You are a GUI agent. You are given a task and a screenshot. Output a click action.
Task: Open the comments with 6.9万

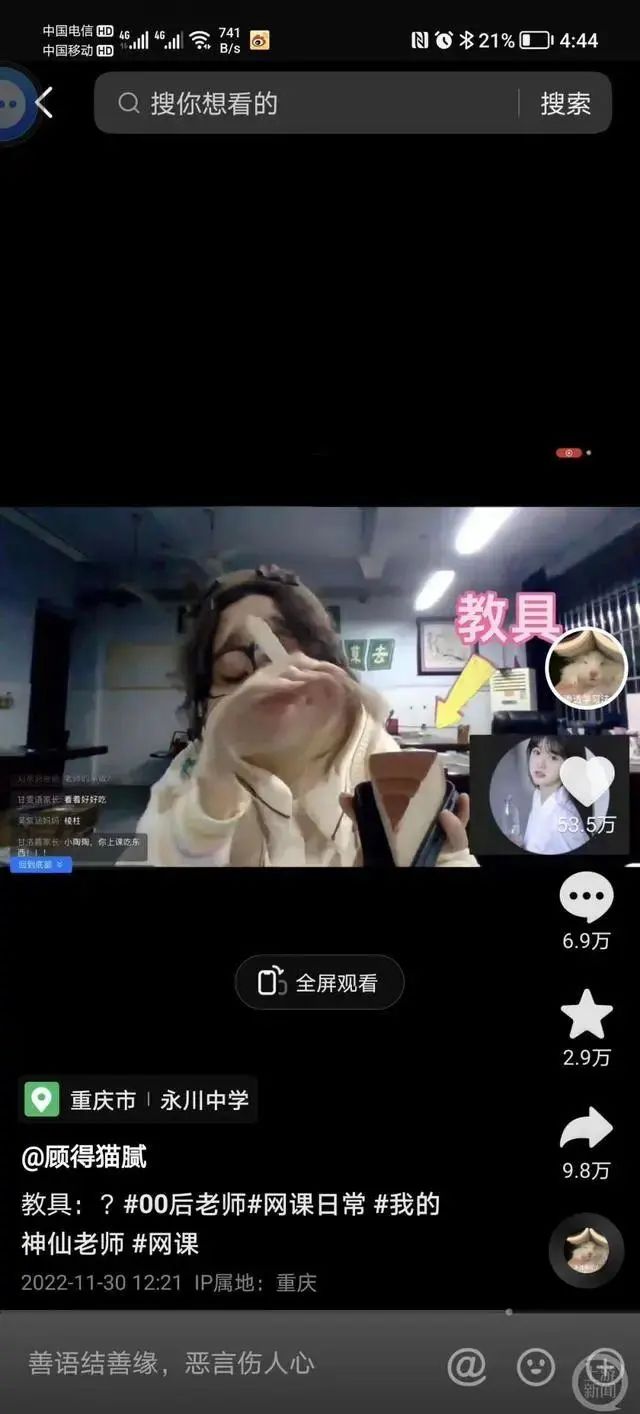pos(586,897)
